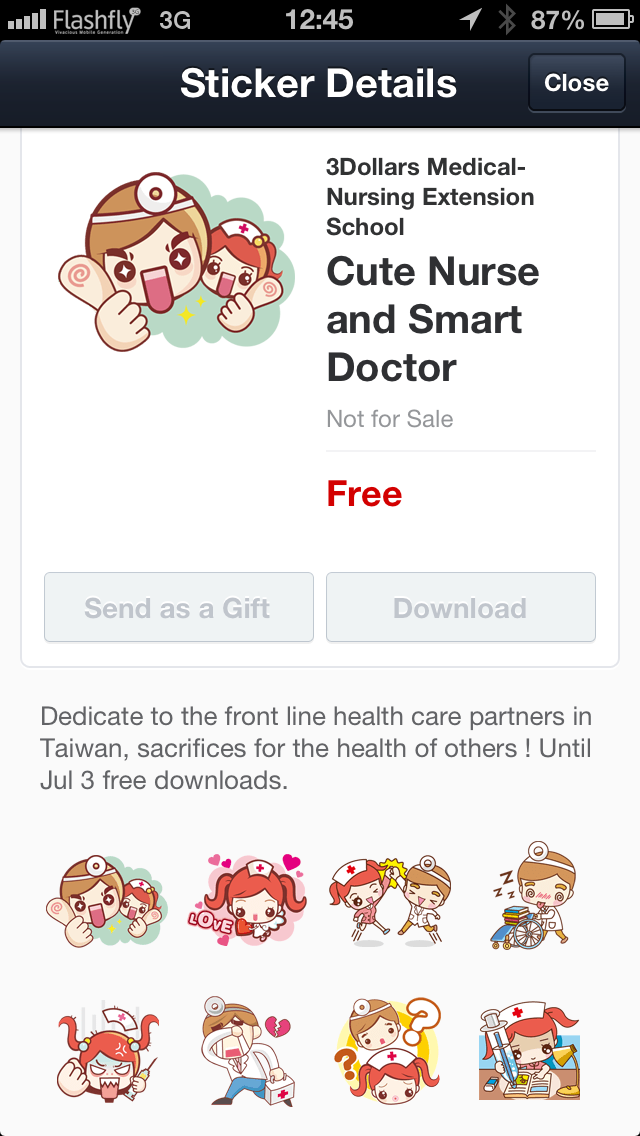
Task: Preview the LOVE nurse with hearts sticker
Action: pos(247,900)
